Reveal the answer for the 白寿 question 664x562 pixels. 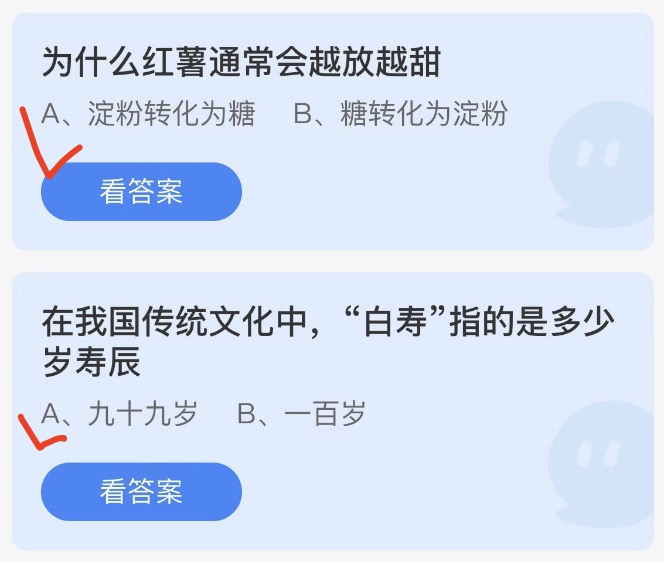click(141, 491)
